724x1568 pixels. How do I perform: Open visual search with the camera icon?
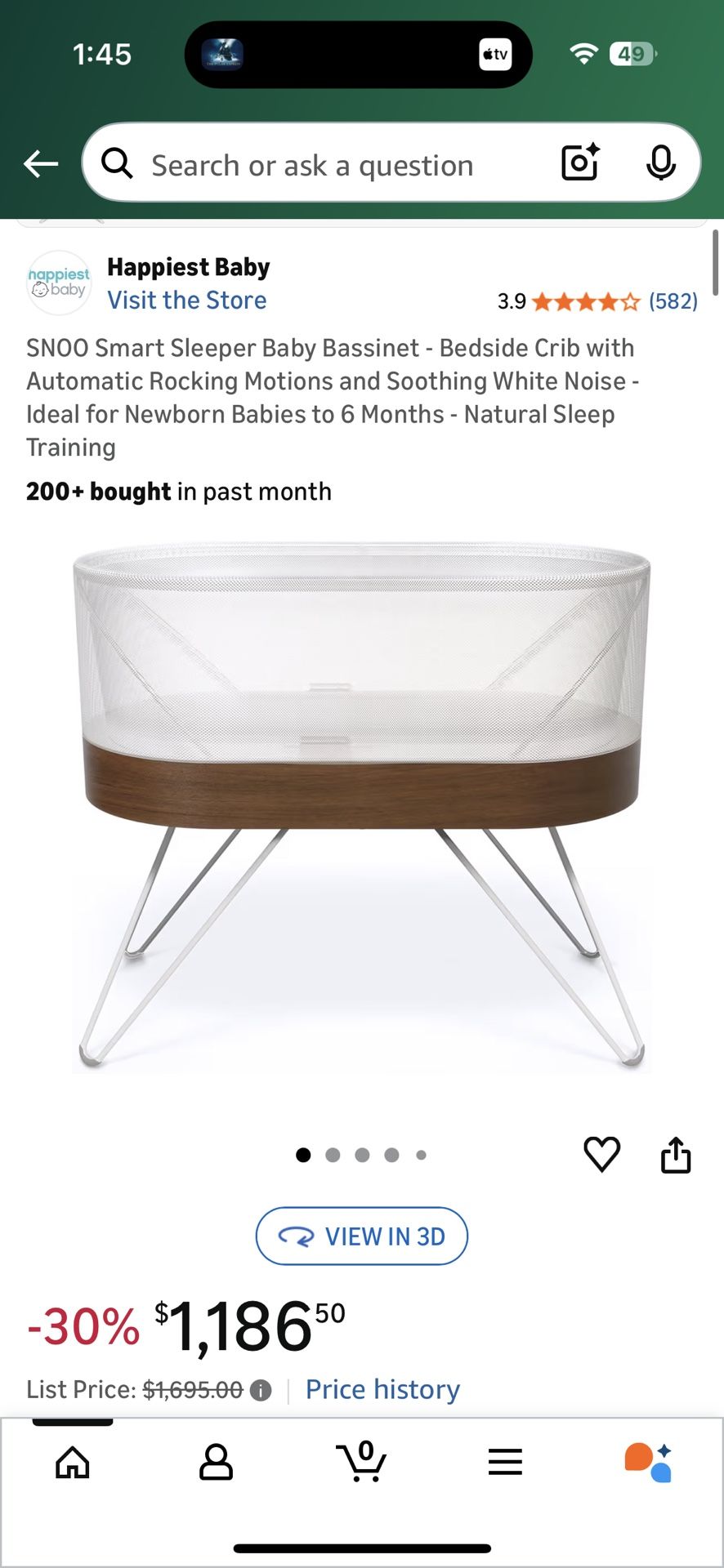[579, 163]
